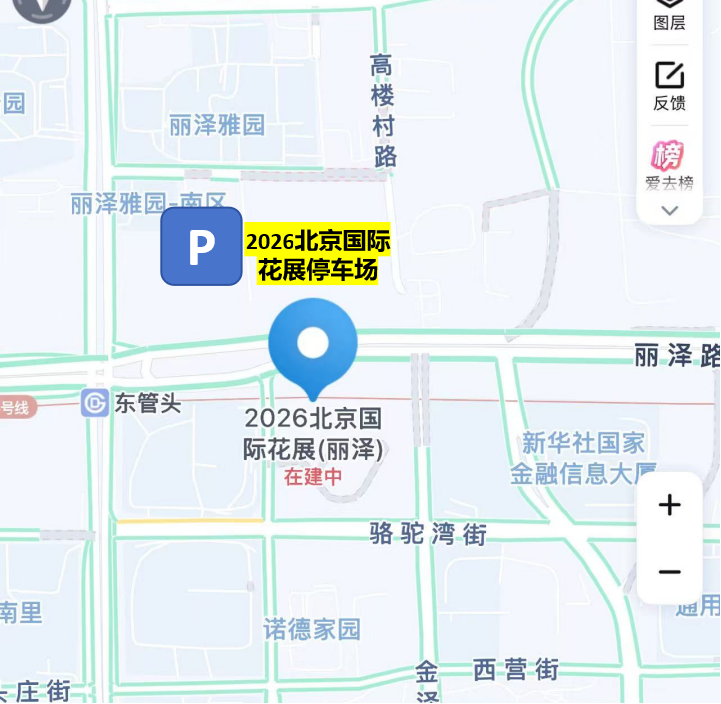Image resolution: width=721 pixels, height=704 pixels.
Task: Select the 2026北京国际花展(丽泽) location pin
Action: (313, 347)
